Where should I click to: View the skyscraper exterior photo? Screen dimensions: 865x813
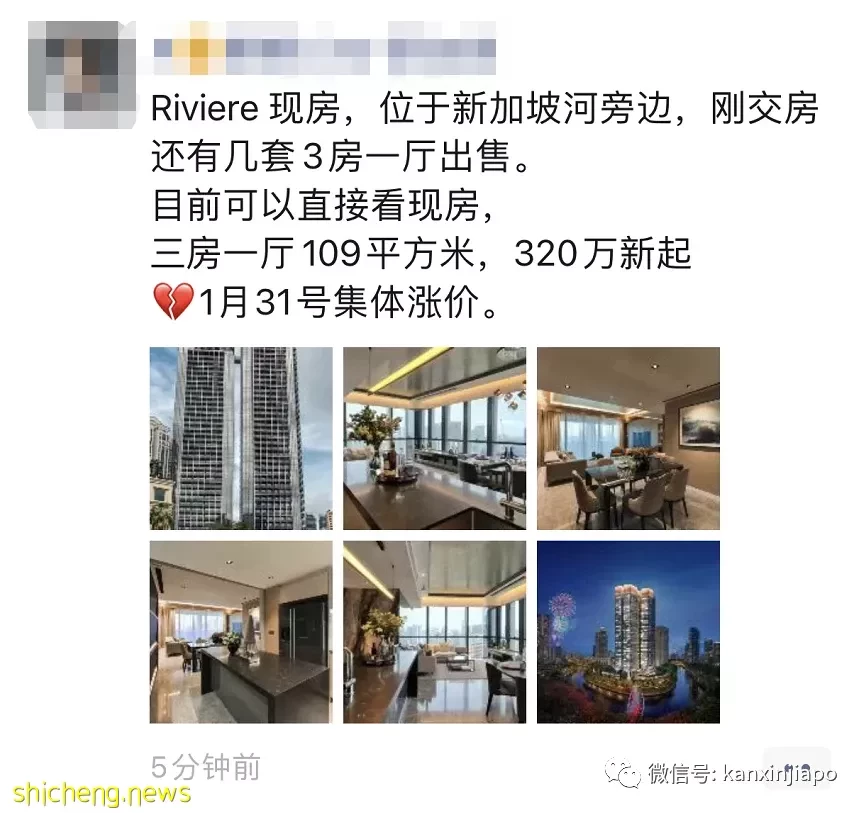pos(240,438)
